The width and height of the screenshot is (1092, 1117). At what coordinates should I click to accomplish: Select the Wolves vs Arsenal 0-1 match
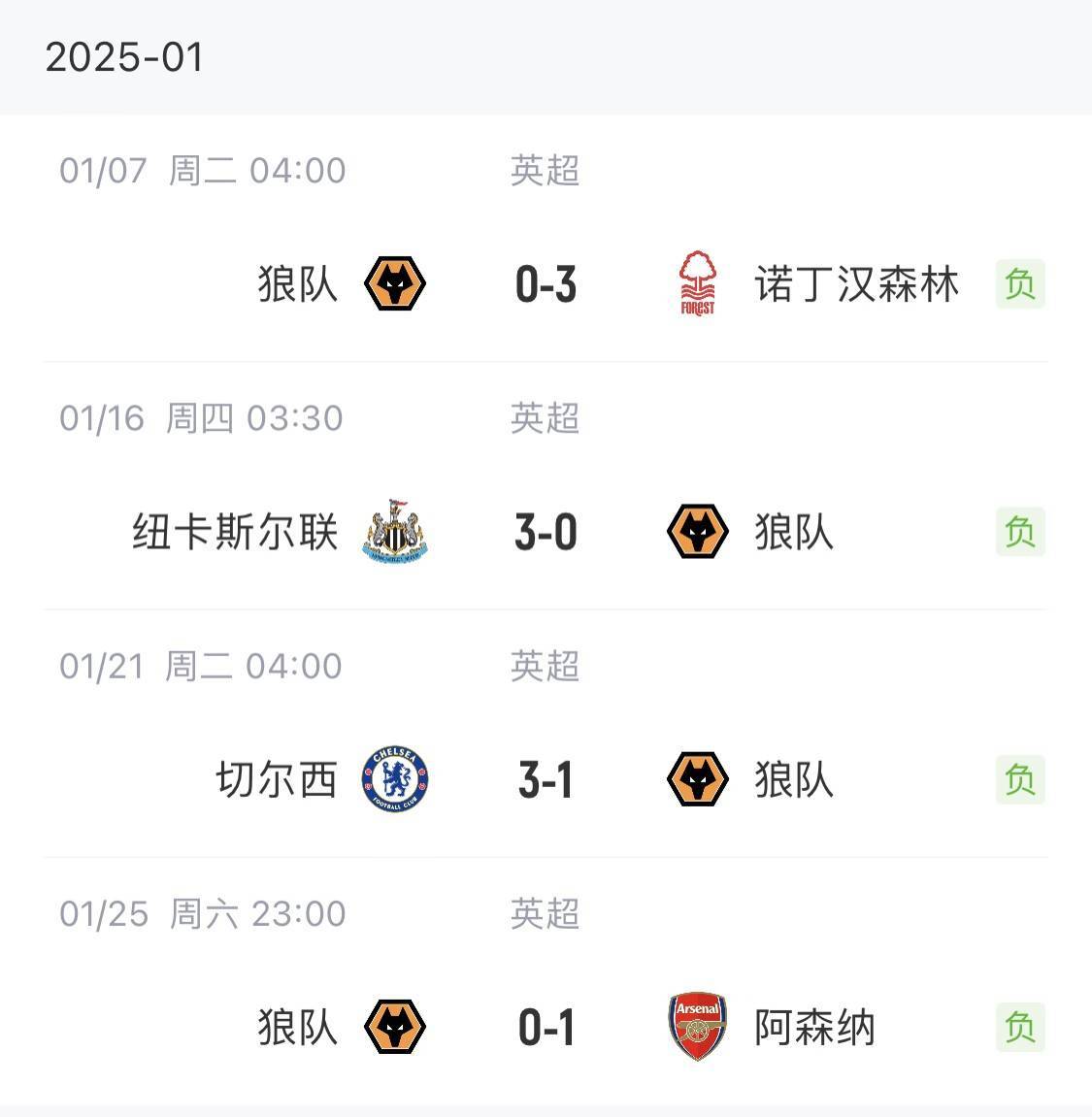pos(546,1028)
